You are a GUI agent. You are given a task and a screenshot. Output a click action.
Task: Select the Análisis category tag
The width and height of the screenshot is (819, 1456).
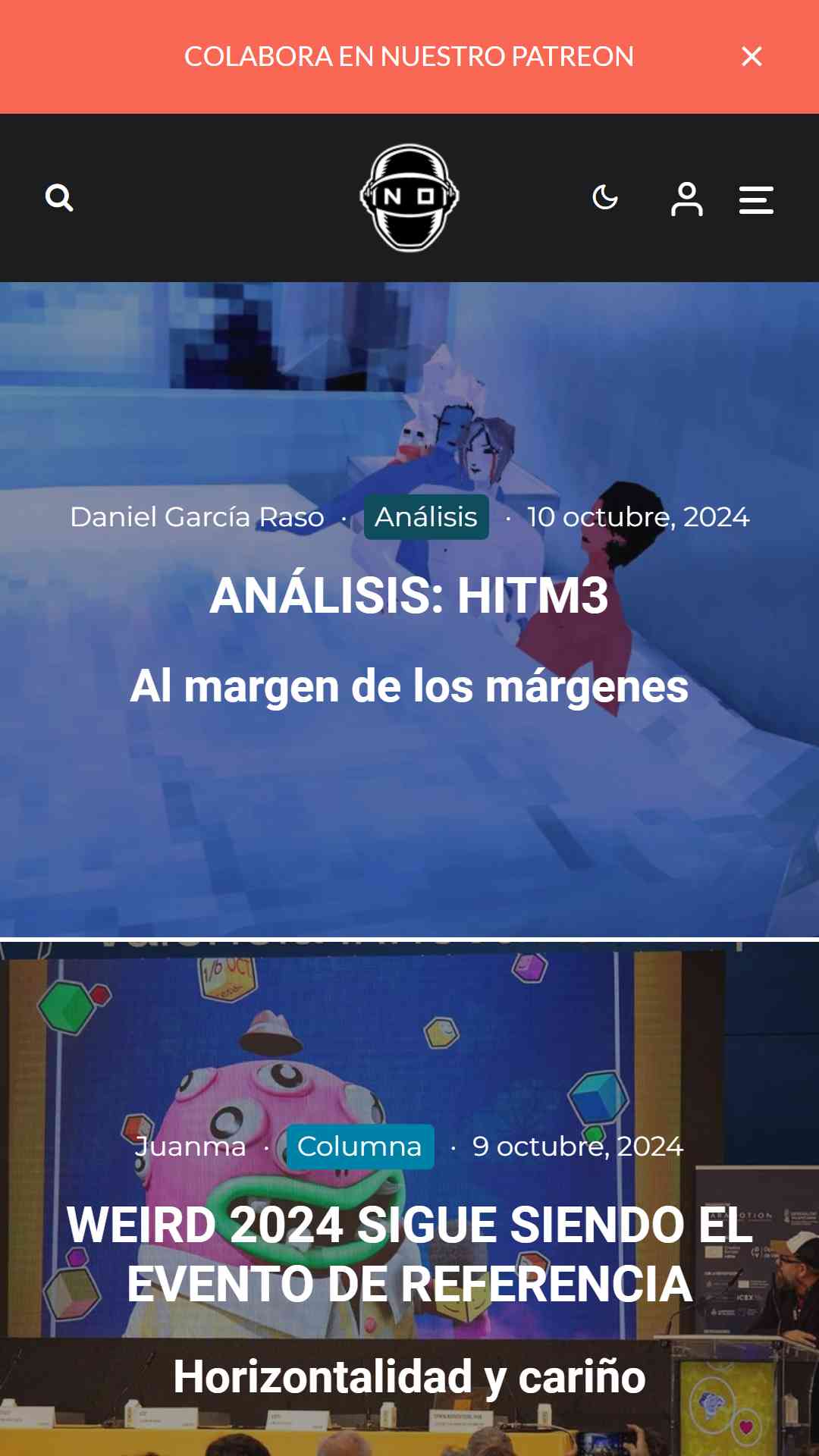[426, 517]
